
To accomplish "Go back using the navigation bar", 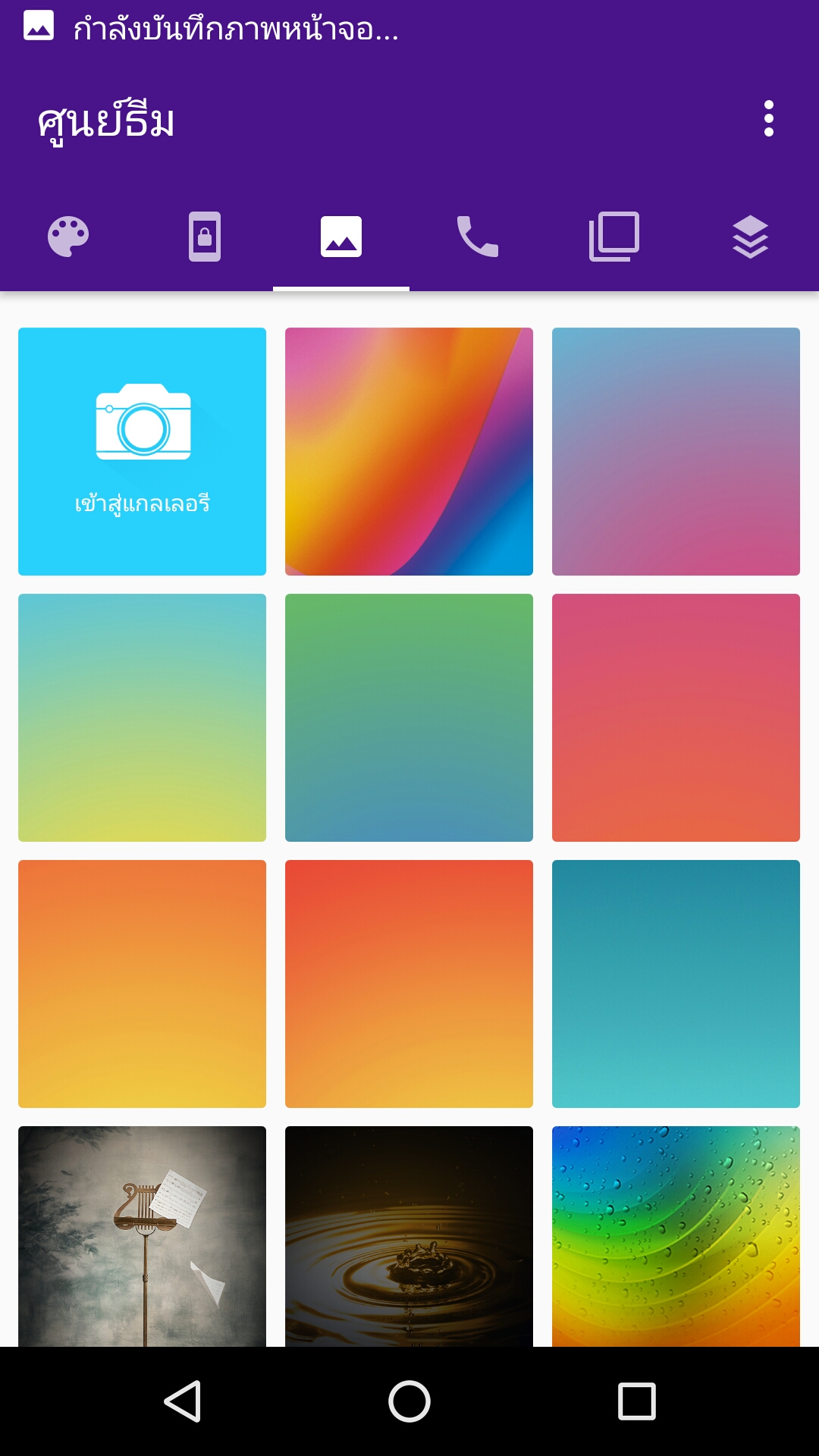I will pos(183,1401).
